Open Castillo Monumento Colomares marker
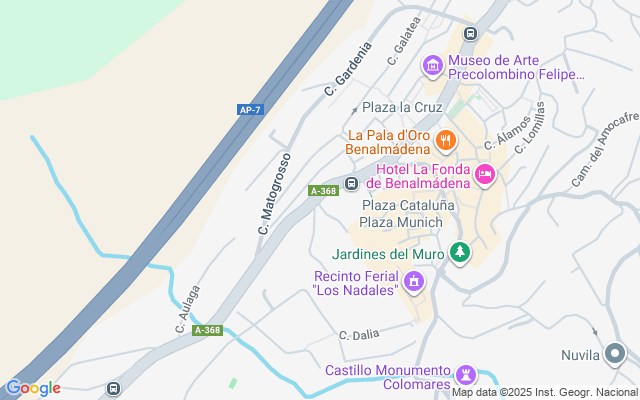Screen dimensions: 640x400 (466, 375)
